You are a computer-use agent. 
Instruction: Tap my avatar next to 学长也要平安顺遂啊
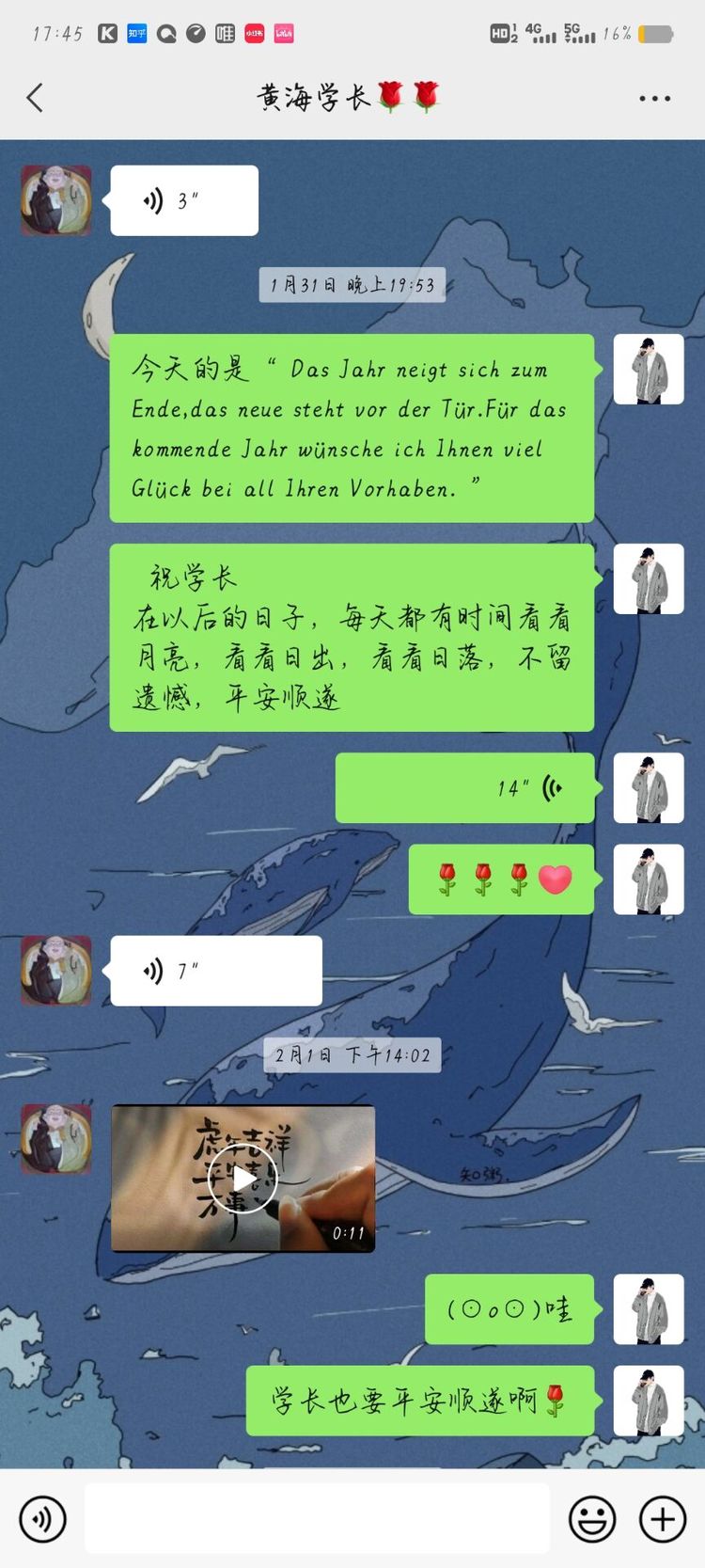(649, 1401)
